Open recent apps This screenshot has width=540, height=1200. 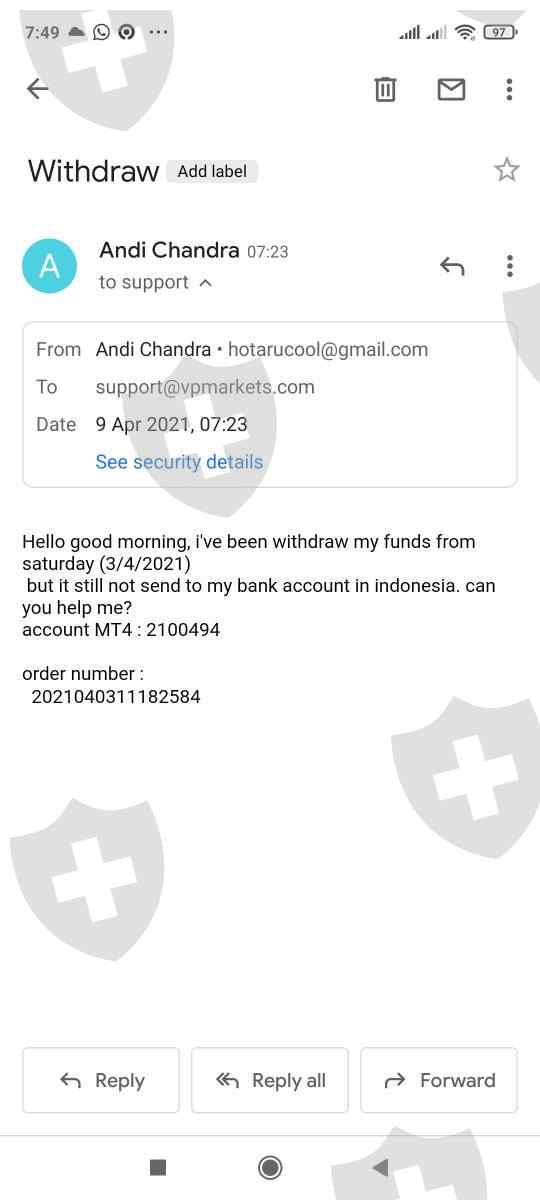[x=157, y=1167]
